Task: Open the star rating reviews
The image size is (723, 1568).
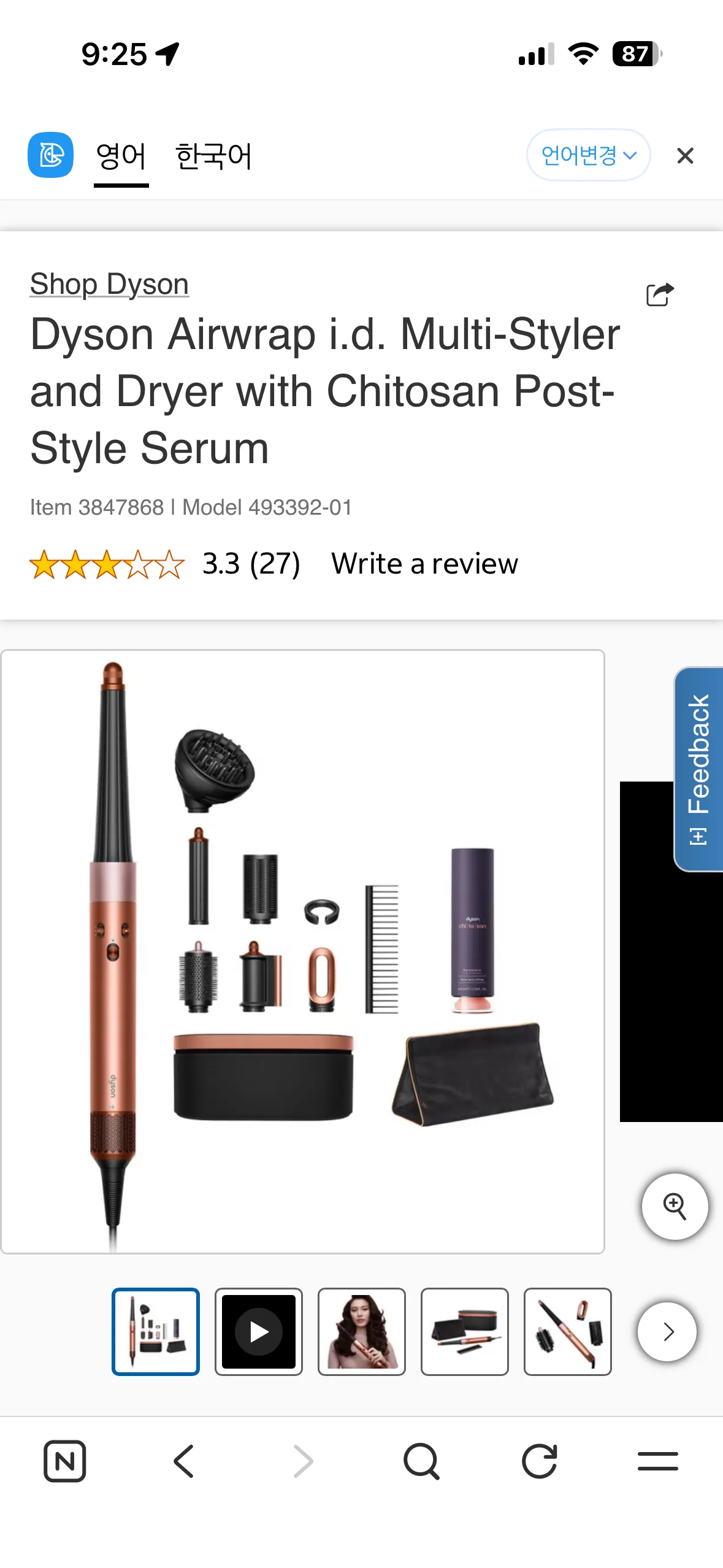Action: (x=165, y=564)
